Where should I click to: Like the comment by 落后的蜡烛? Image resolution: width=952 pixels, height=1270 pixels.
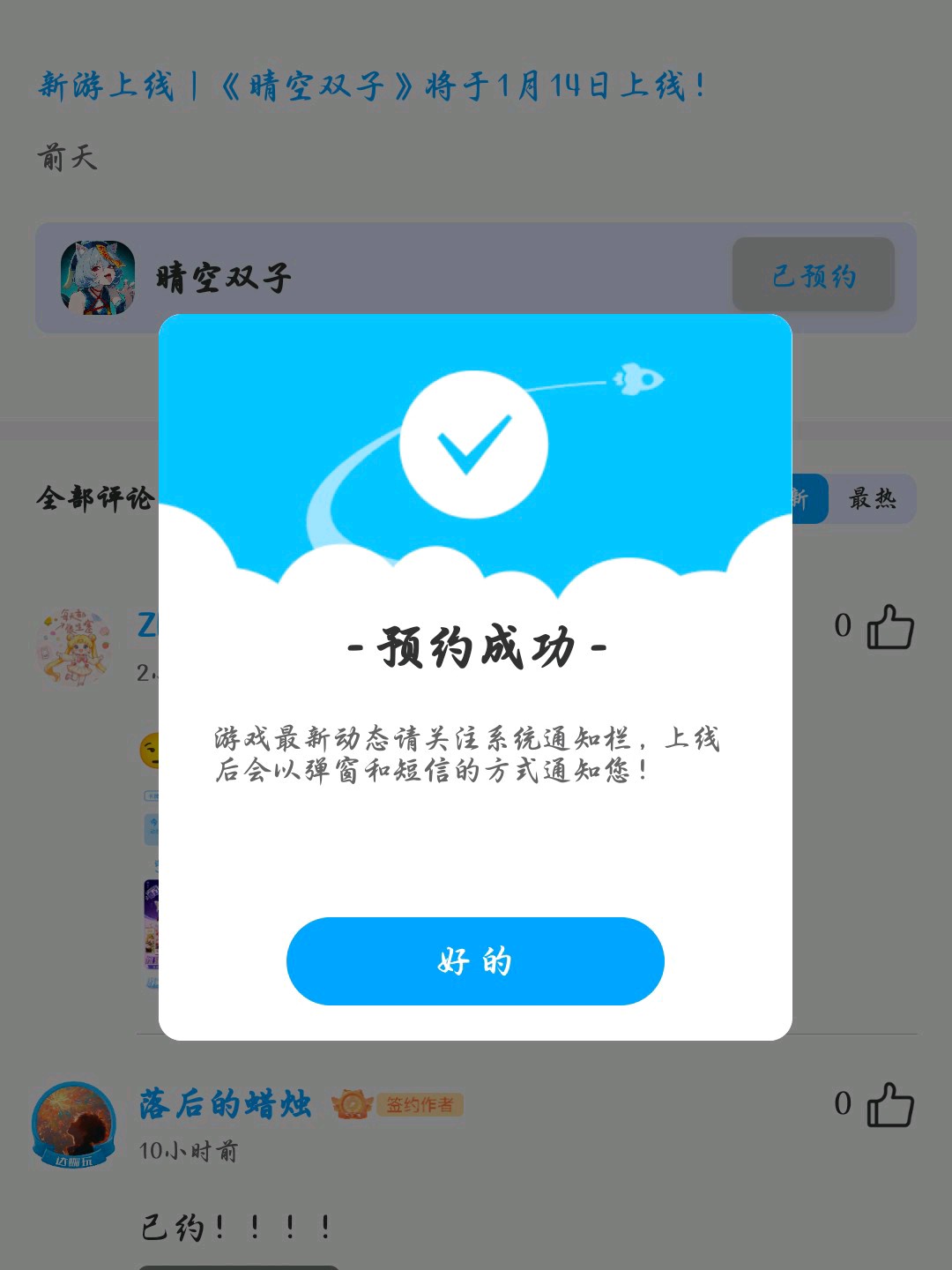[x=889, y=1104]
